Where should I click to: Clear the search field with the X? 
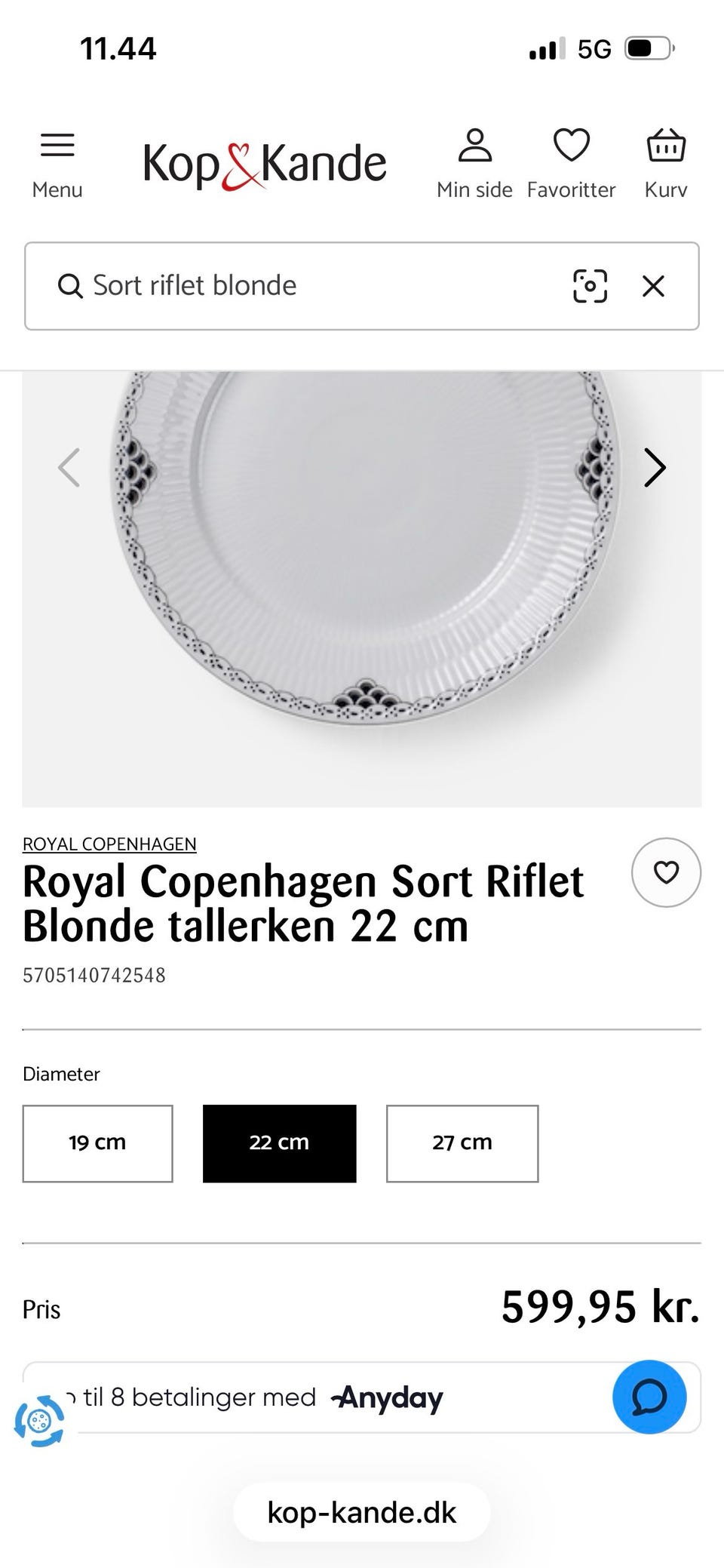pyautogui.click(x=654, y=286)
